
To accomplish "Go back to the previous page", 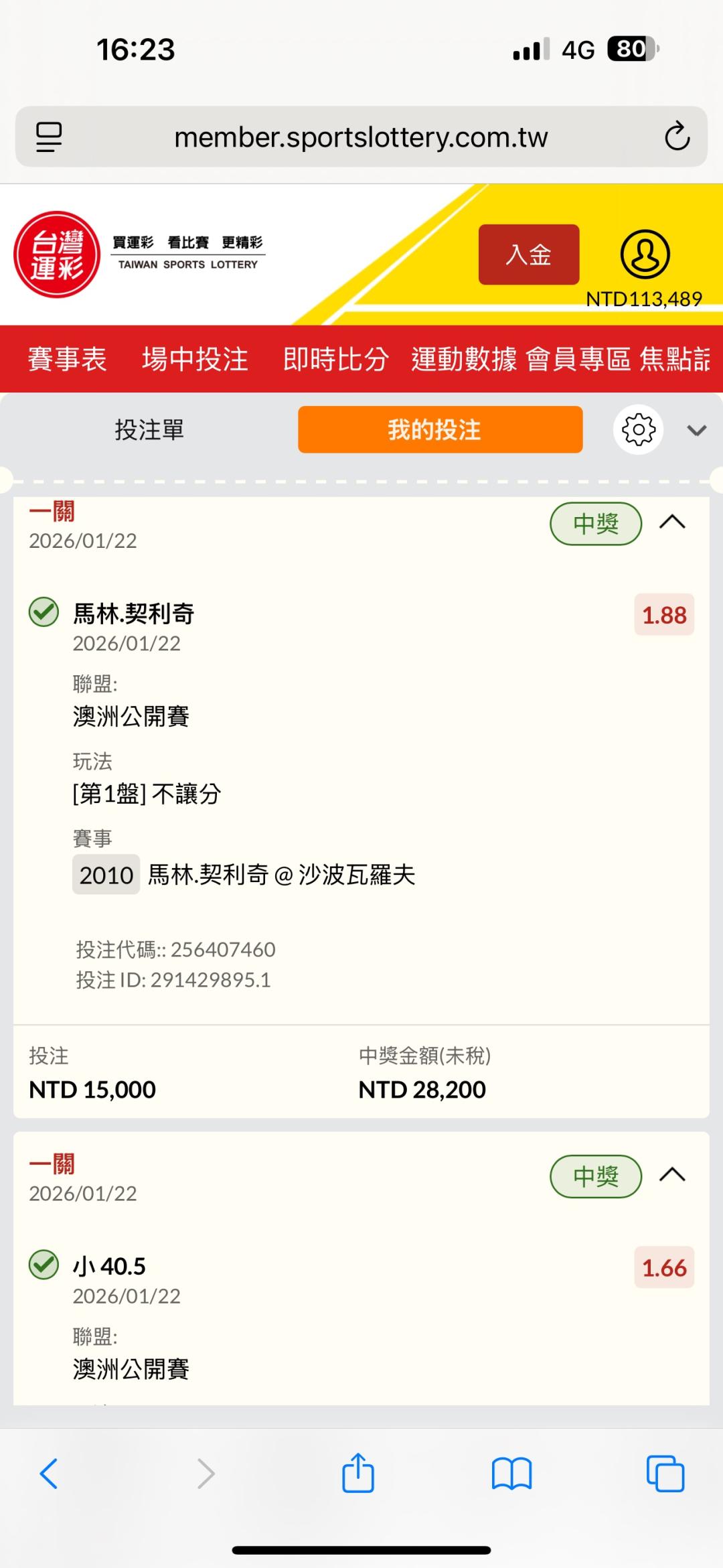I will (x=49, y=1474).
